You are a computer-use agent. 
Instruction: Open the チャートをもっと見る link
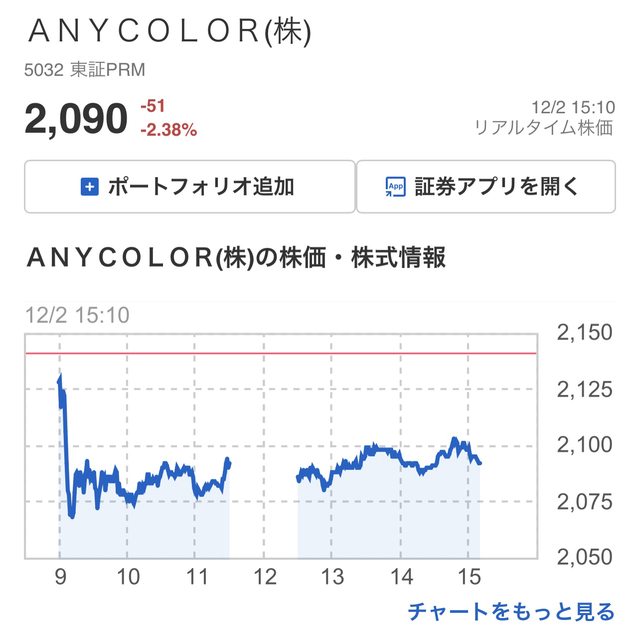point(510,611)
